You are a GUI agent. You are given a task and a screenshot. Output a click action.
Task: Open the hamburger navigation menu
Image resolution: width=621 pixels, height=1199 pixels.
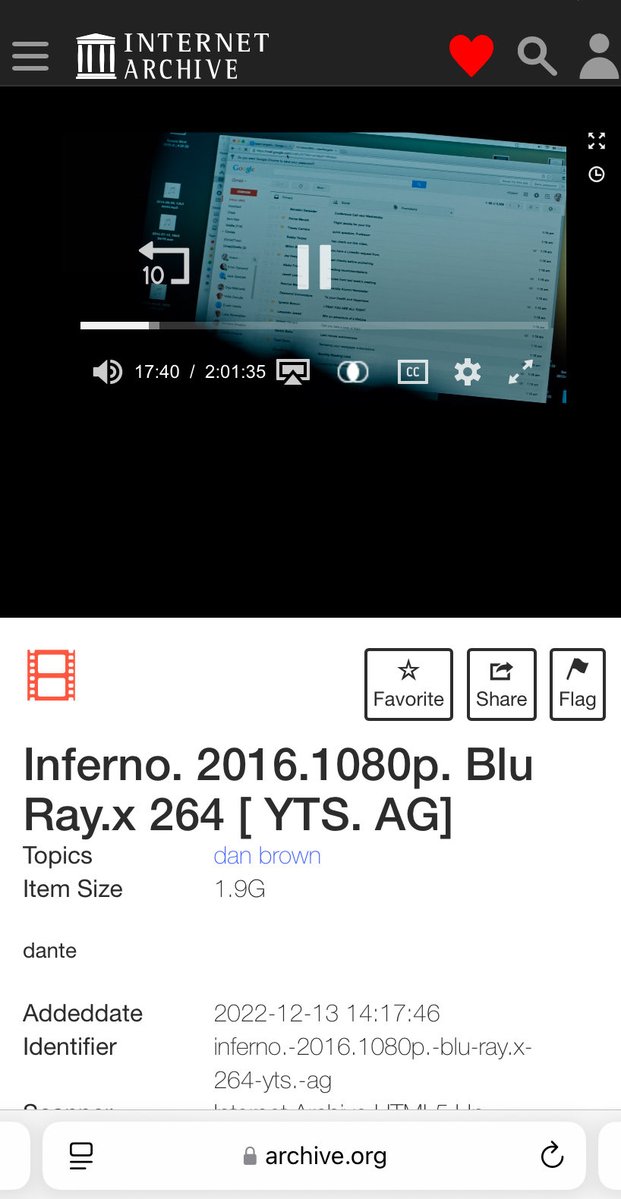click(x=30, y=55)
